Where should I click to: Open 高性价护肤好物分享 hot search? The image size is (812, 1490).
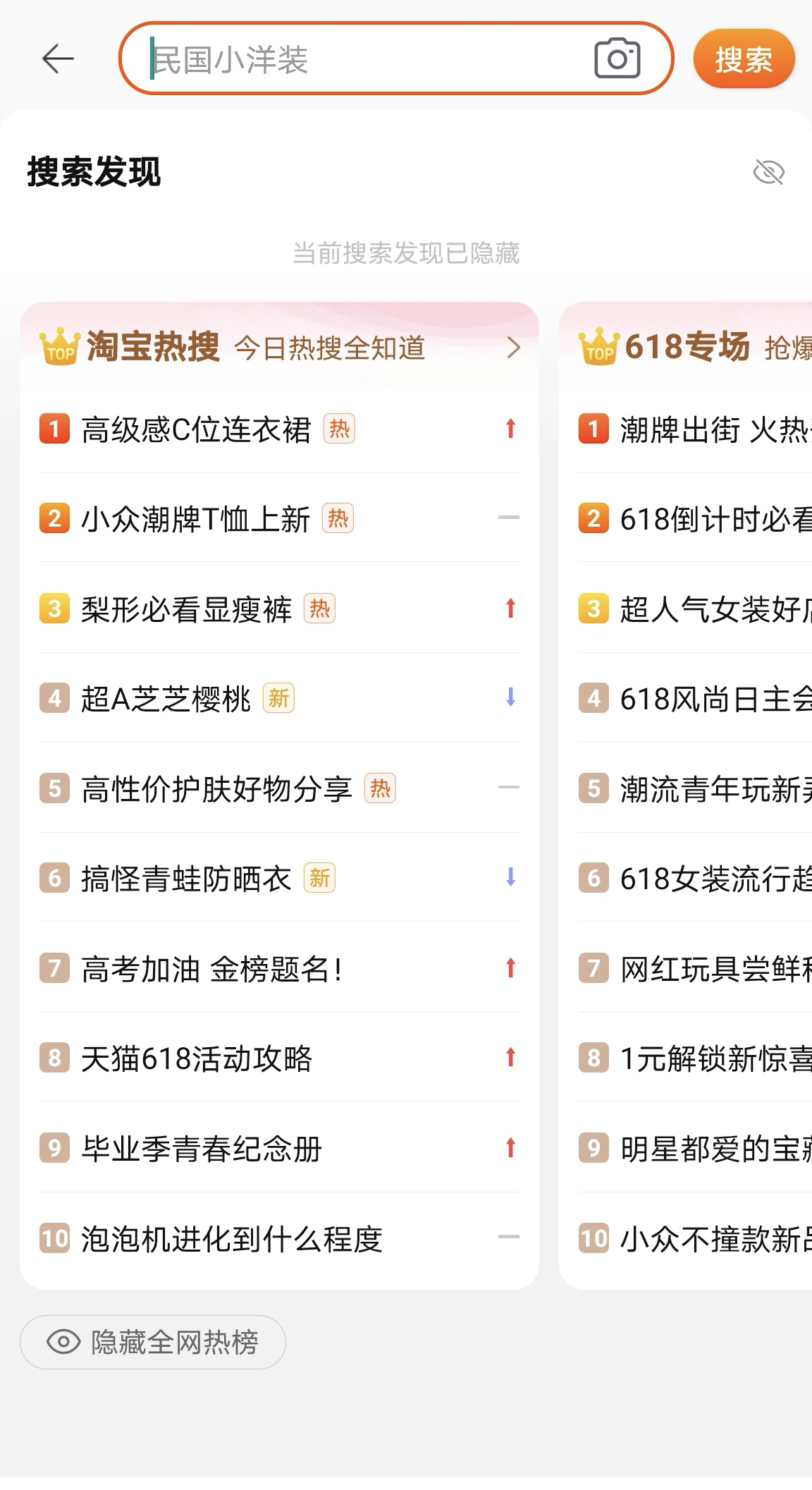pyautogui.click(x=216, y=789)
